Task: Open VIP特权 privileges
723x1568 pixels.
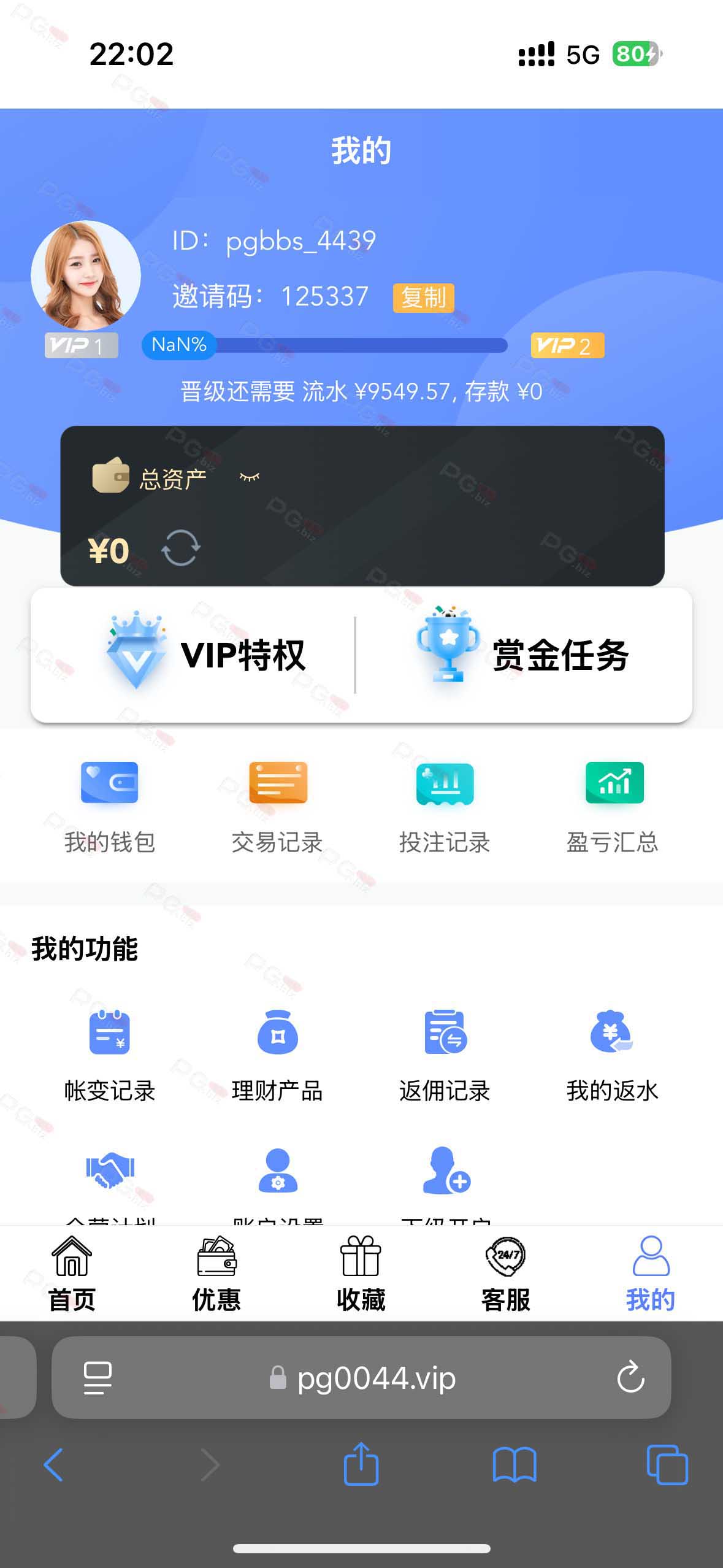Action: click(x=205, y=655)
